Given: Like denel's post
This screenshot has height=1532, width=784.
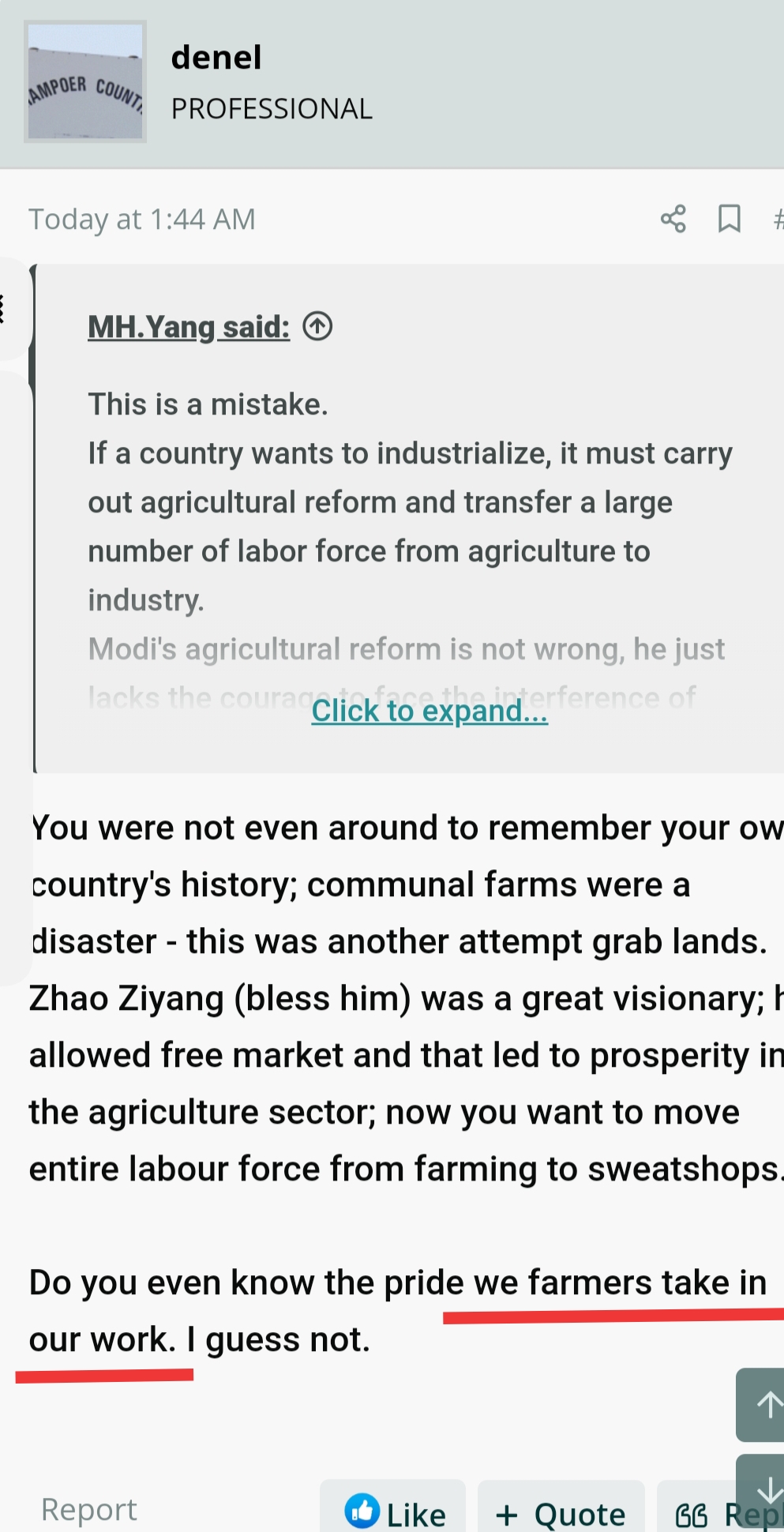Looking at the screenshot, I should coord(393,1510).
